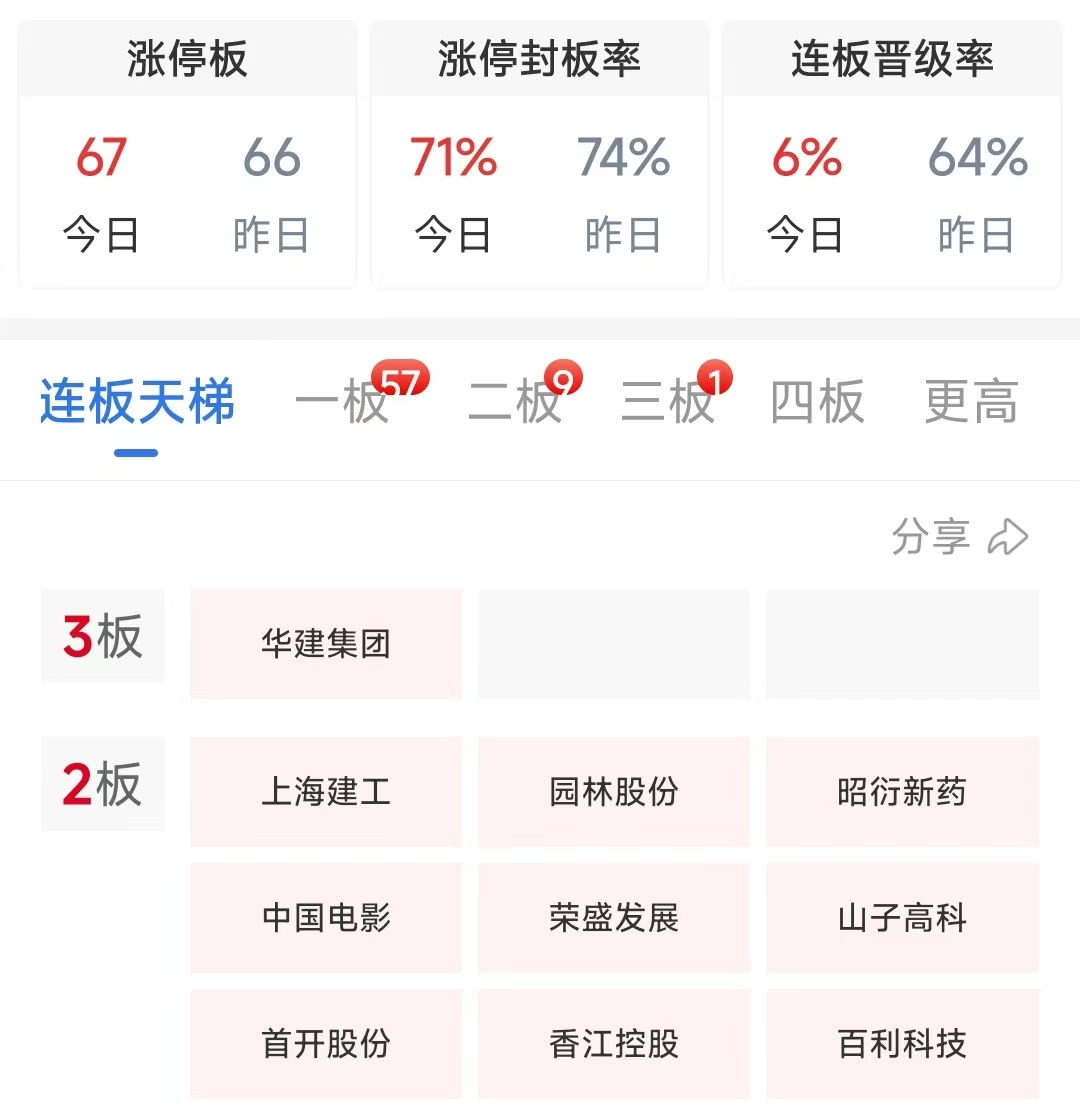Switch to the 四板 tab
This screenshot has height=1116, width=1080.
tap(817, 403)
